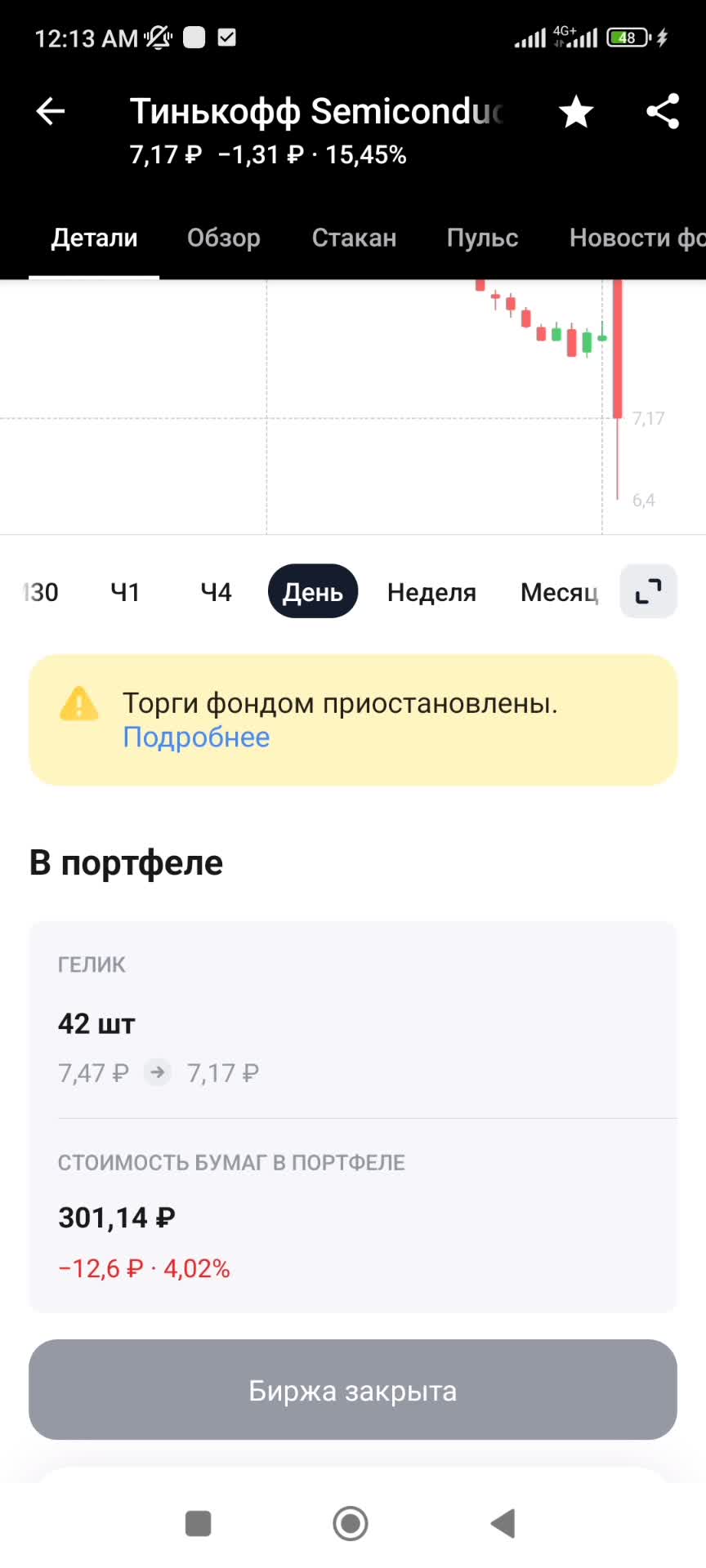The image size is (706, 1568).
Task: Tap the arrow between 7,47 and 7,17 prices
Action: (x=157, y=1072)
